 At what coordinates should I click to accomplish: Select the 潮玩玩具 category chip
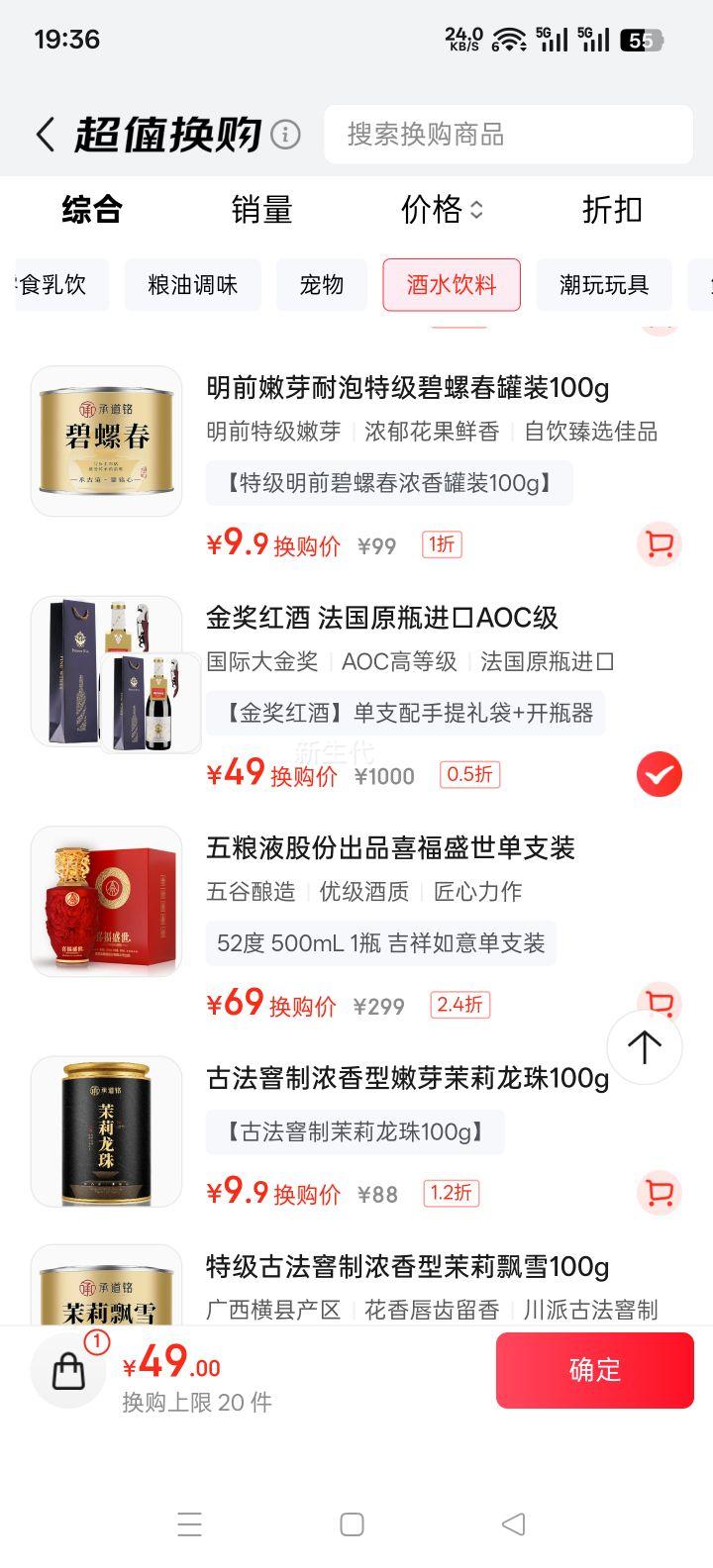coord(604,285)
